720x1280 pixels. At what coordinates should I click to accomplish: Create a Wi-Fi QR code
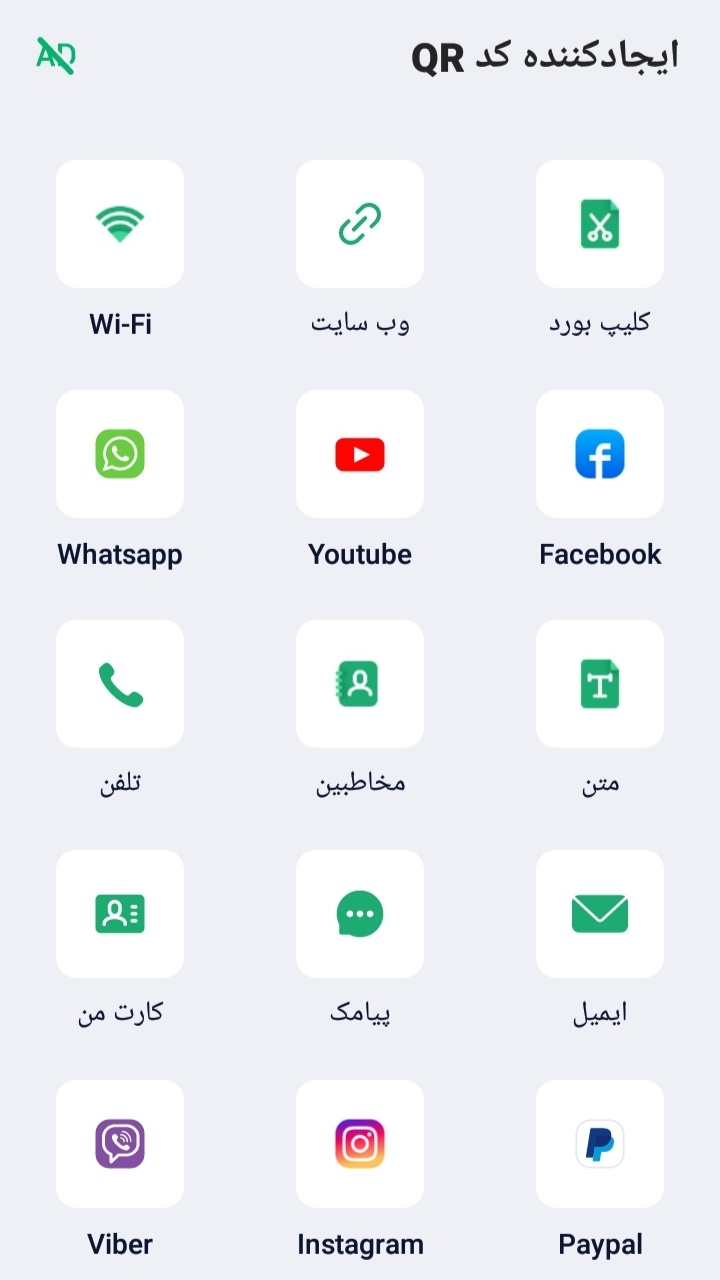tap(120, 224)
